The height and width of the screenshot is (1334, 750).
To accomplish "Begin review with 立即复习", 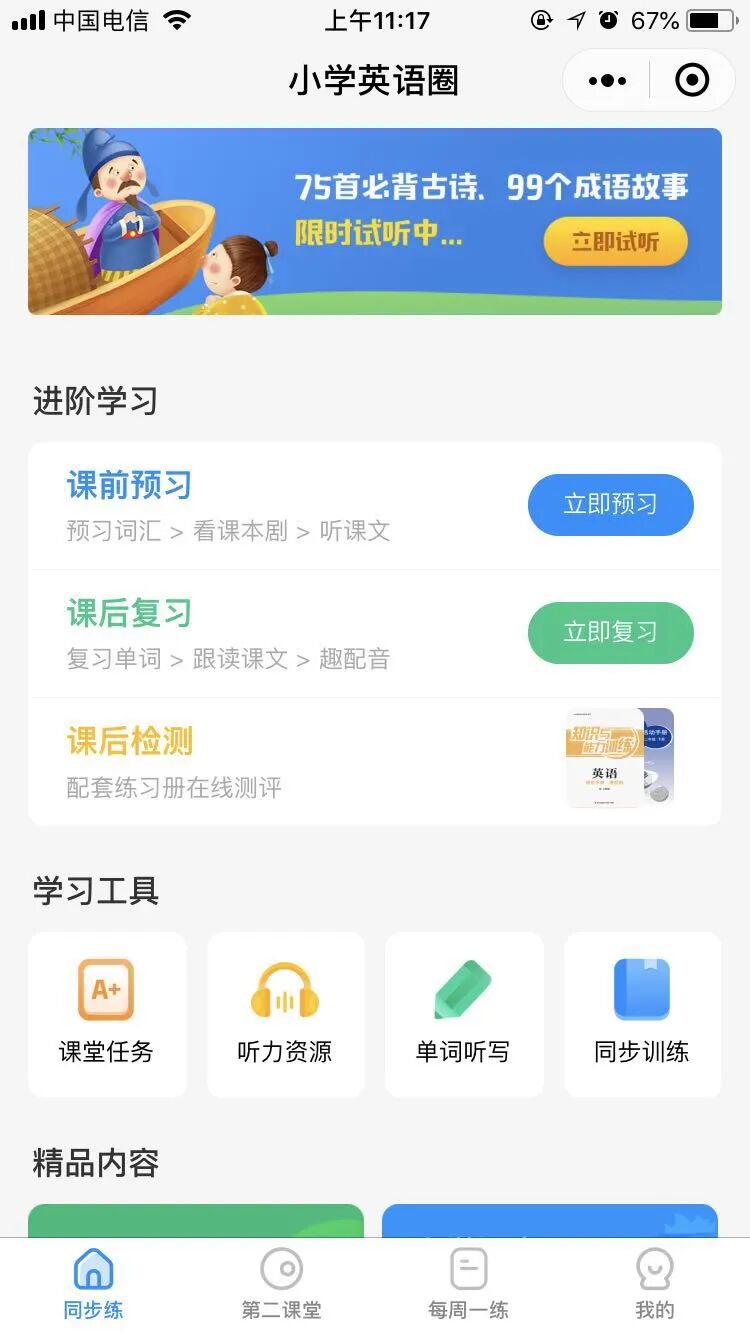I will pos(610,632).
